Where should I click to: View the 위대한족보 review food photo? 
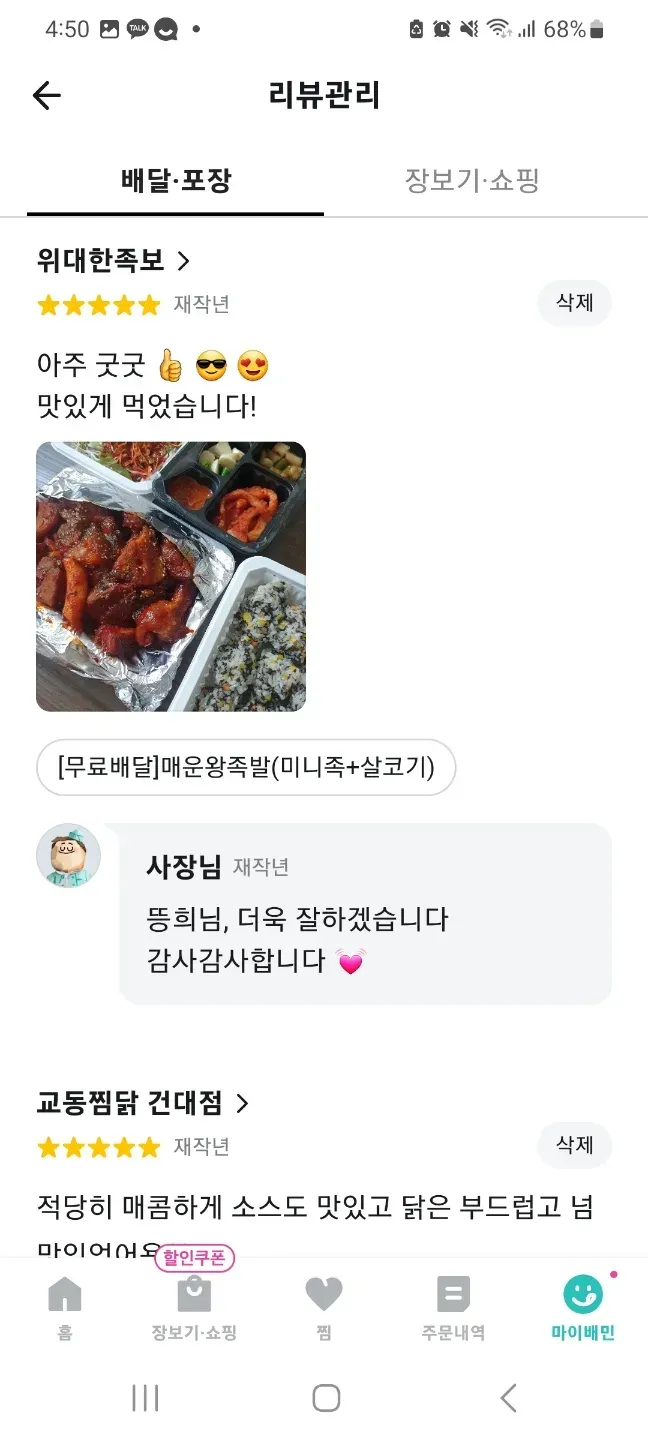click(171, 577)
